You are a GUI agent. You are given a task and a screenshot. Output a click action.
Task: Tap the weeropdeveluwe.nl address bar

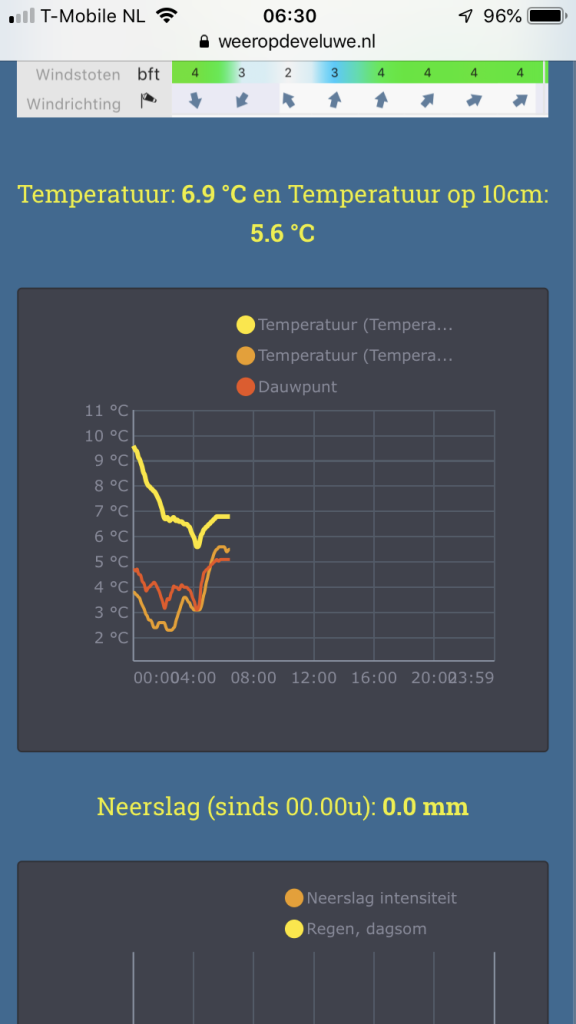pos(287,42)
